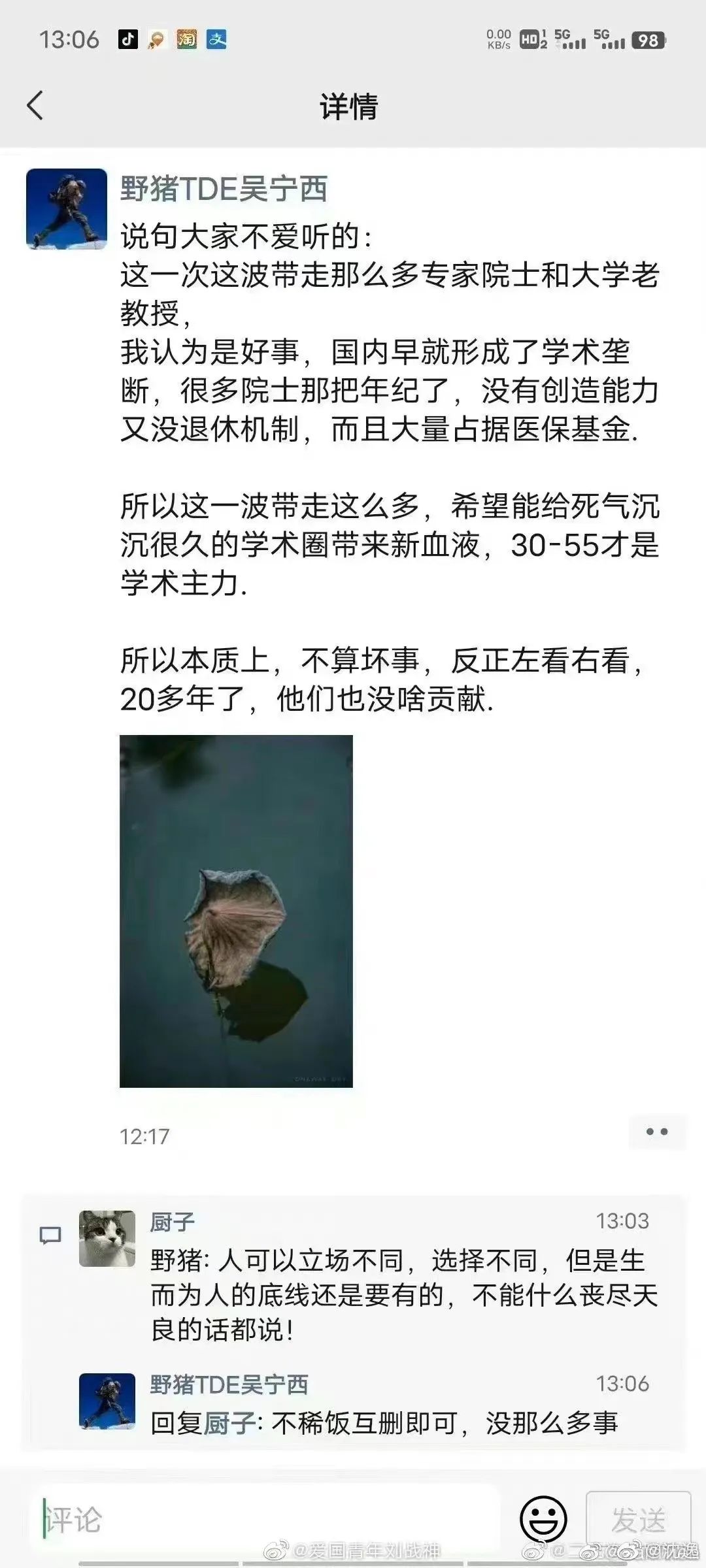Go back from the 详情 page

pyautogui.click(x=35, y=105)
